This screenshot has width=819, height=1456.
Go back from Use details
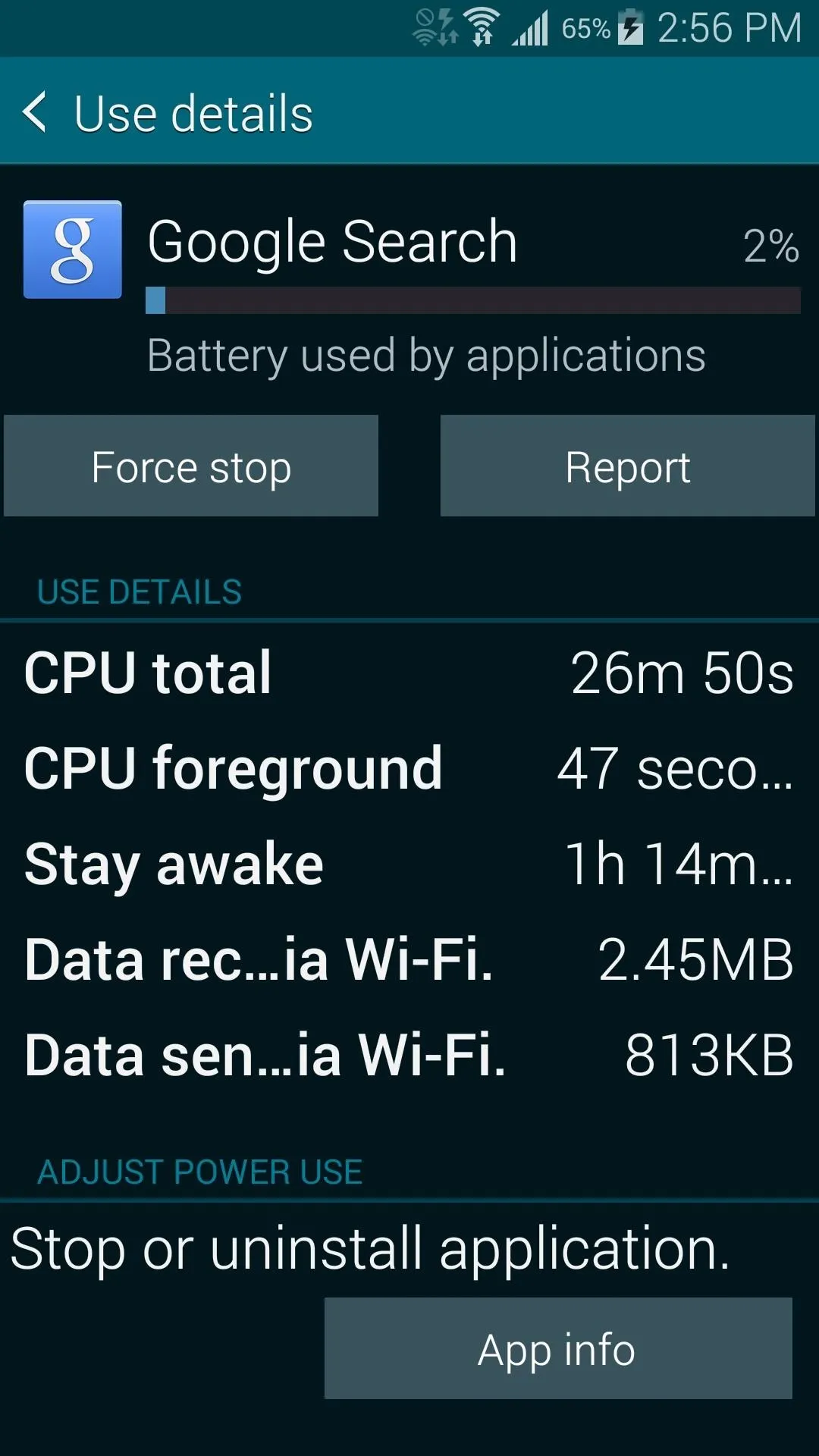35,113
